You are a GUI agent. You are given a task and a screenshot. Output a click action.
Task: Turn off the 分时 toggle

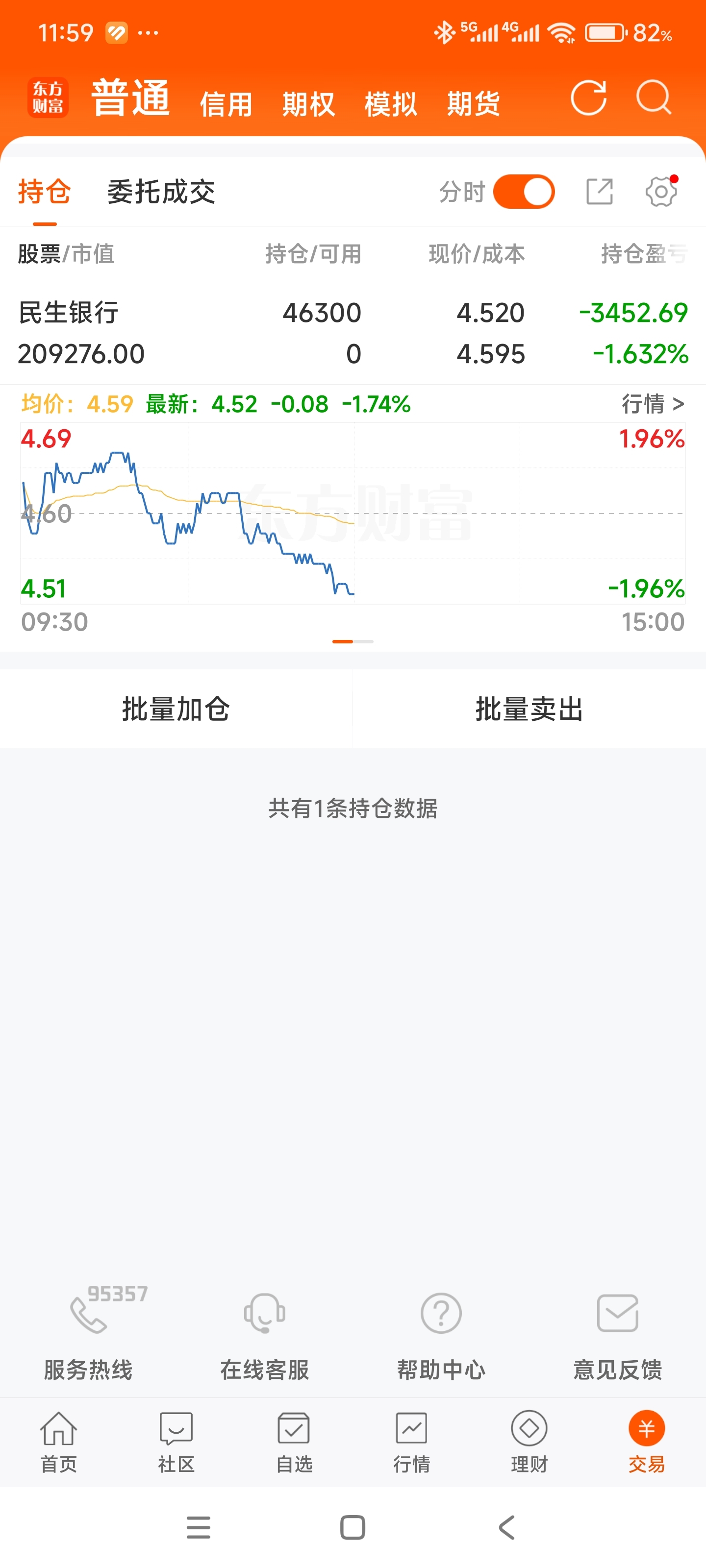pos(524,192)
